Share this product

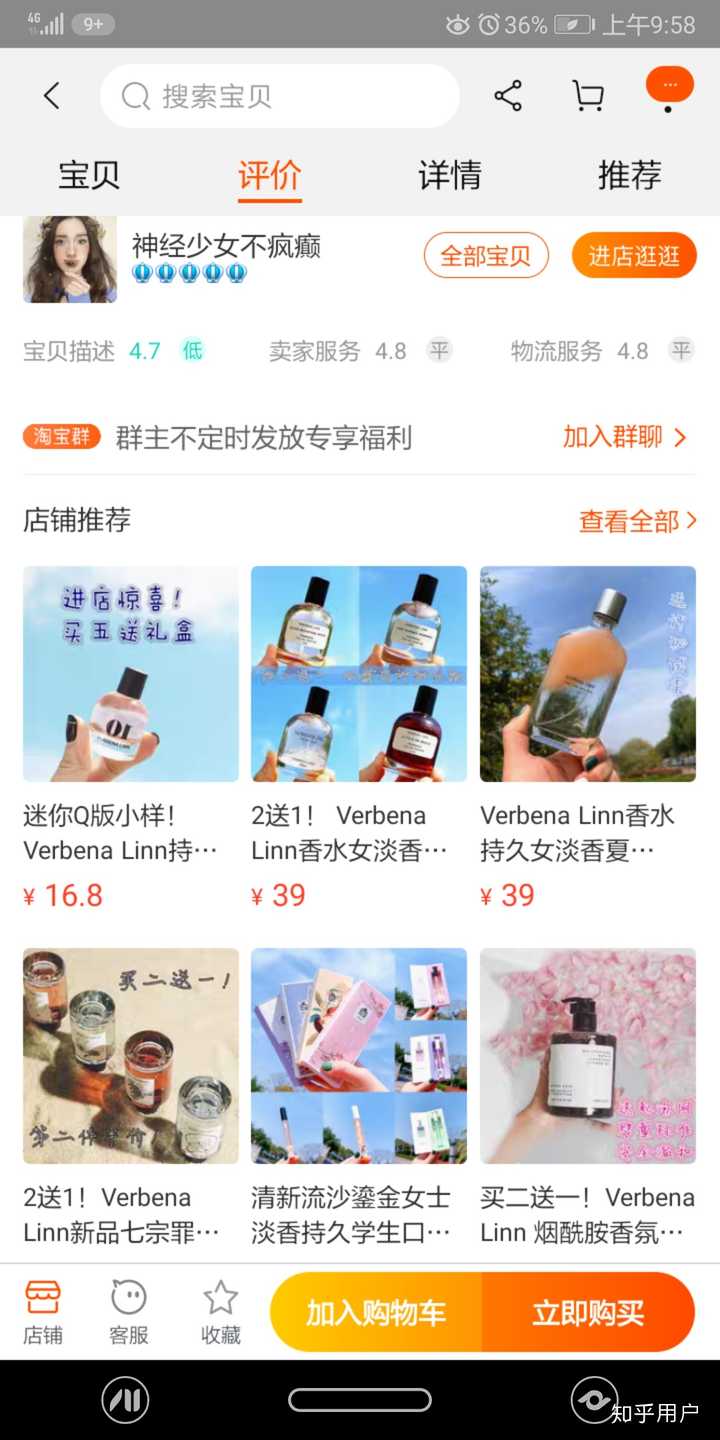tap(508, 96)
